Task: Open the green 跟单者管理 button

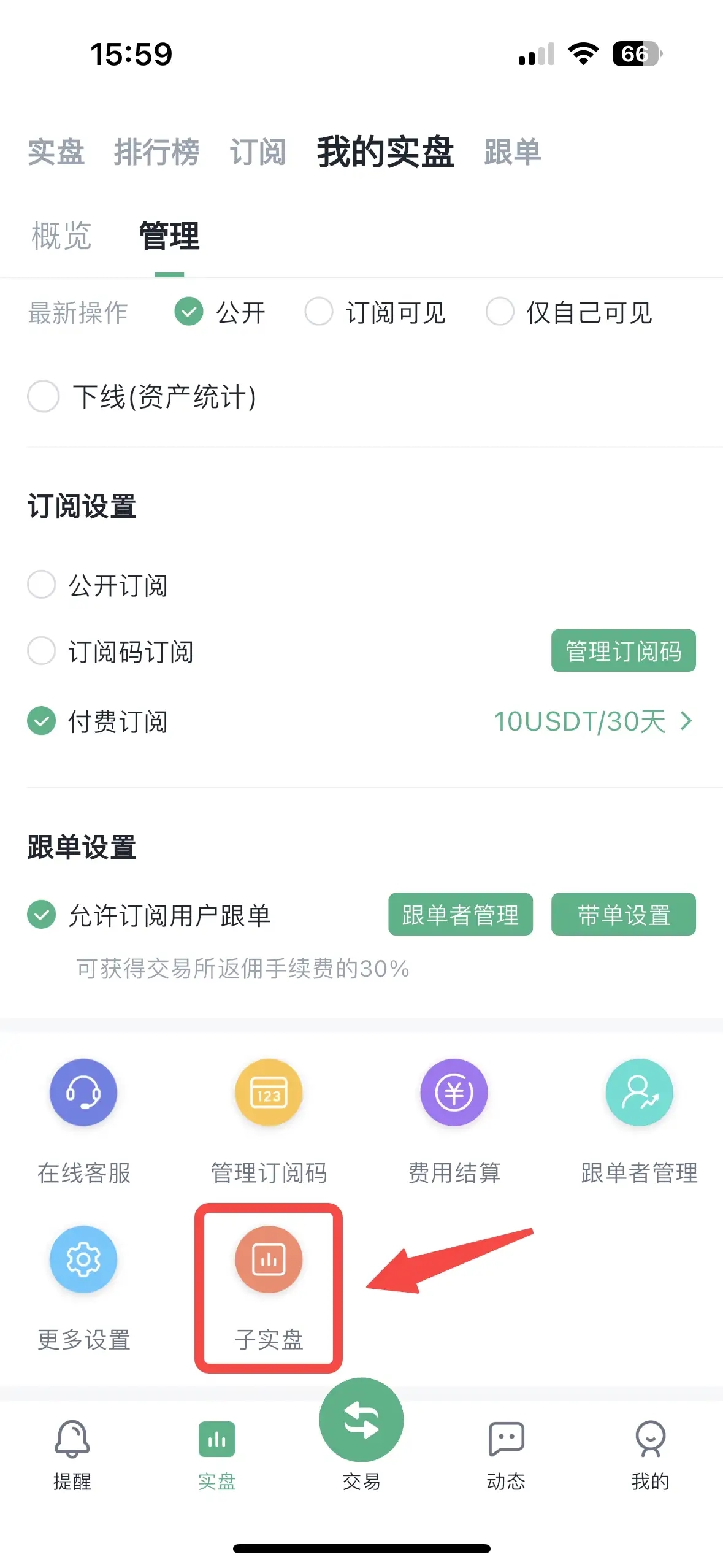Action: pyautogui.click(x=460, y=915)
